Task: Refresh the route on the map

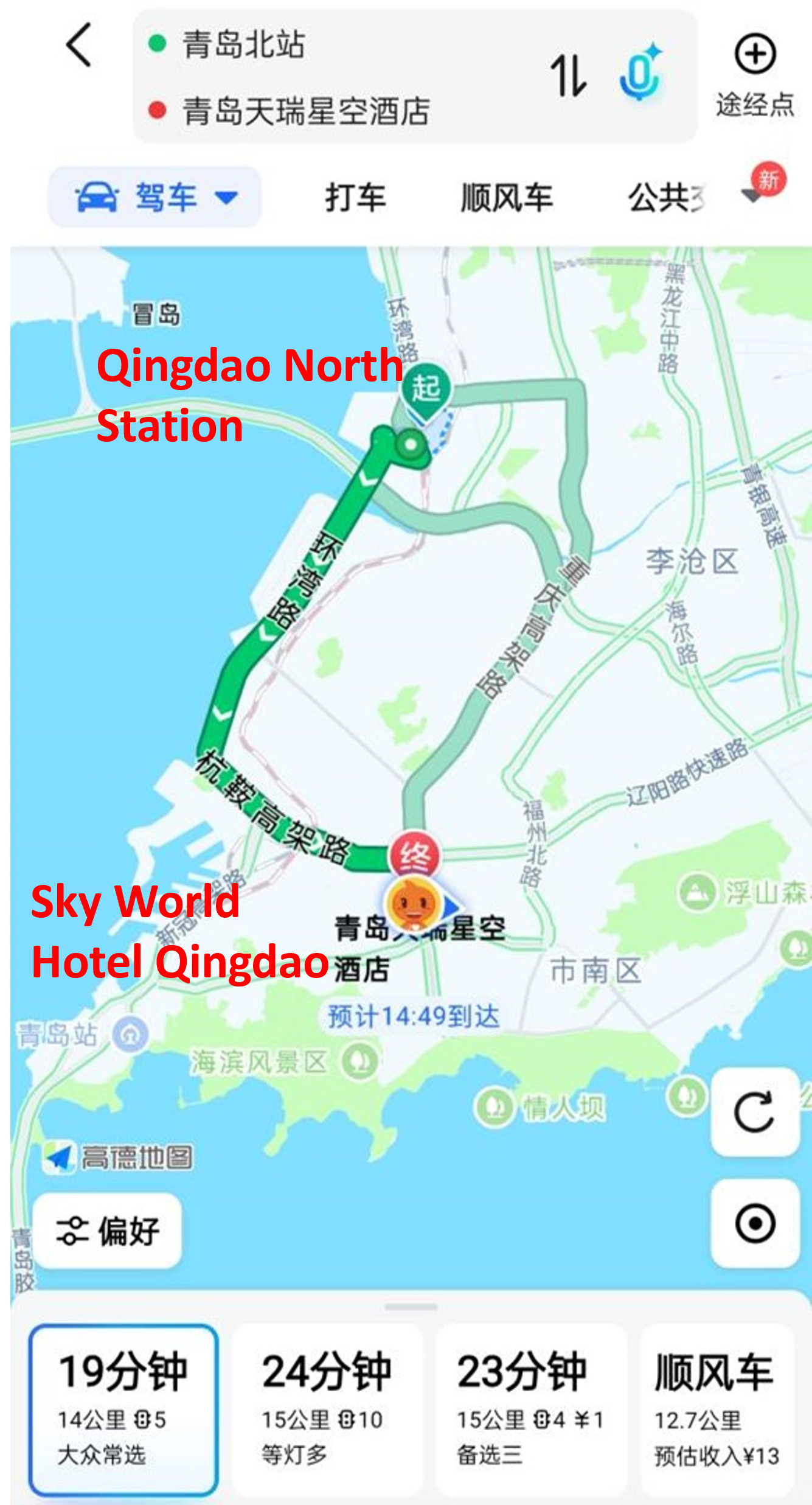Action: (x=754, y=1111)
